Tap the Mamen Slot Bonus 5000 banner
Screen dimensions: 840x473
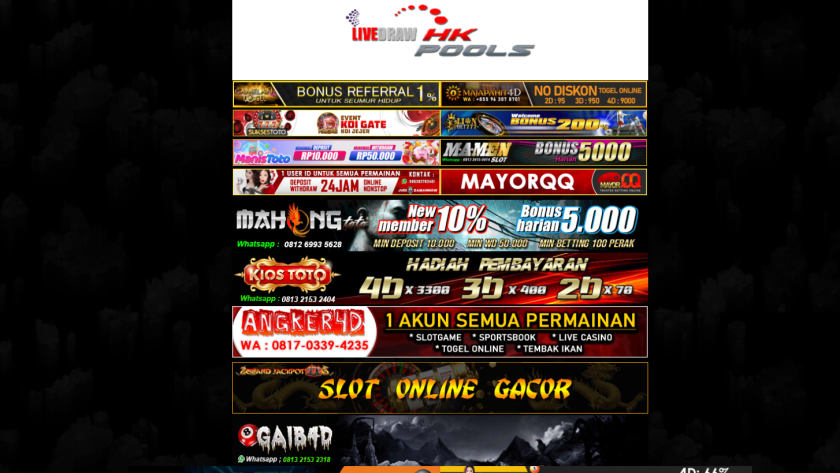point(543,152)
